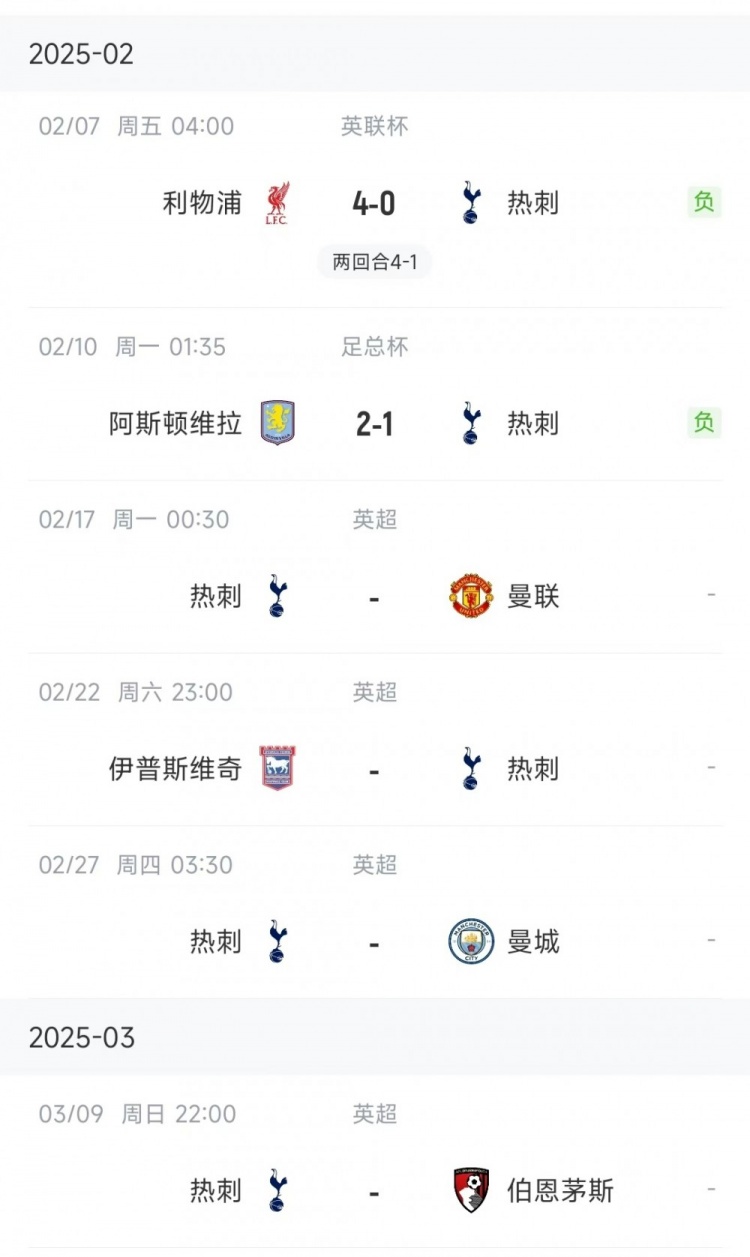Open the 02/17 Tottenham vs Manchester United fixture

tap(374, 597)
